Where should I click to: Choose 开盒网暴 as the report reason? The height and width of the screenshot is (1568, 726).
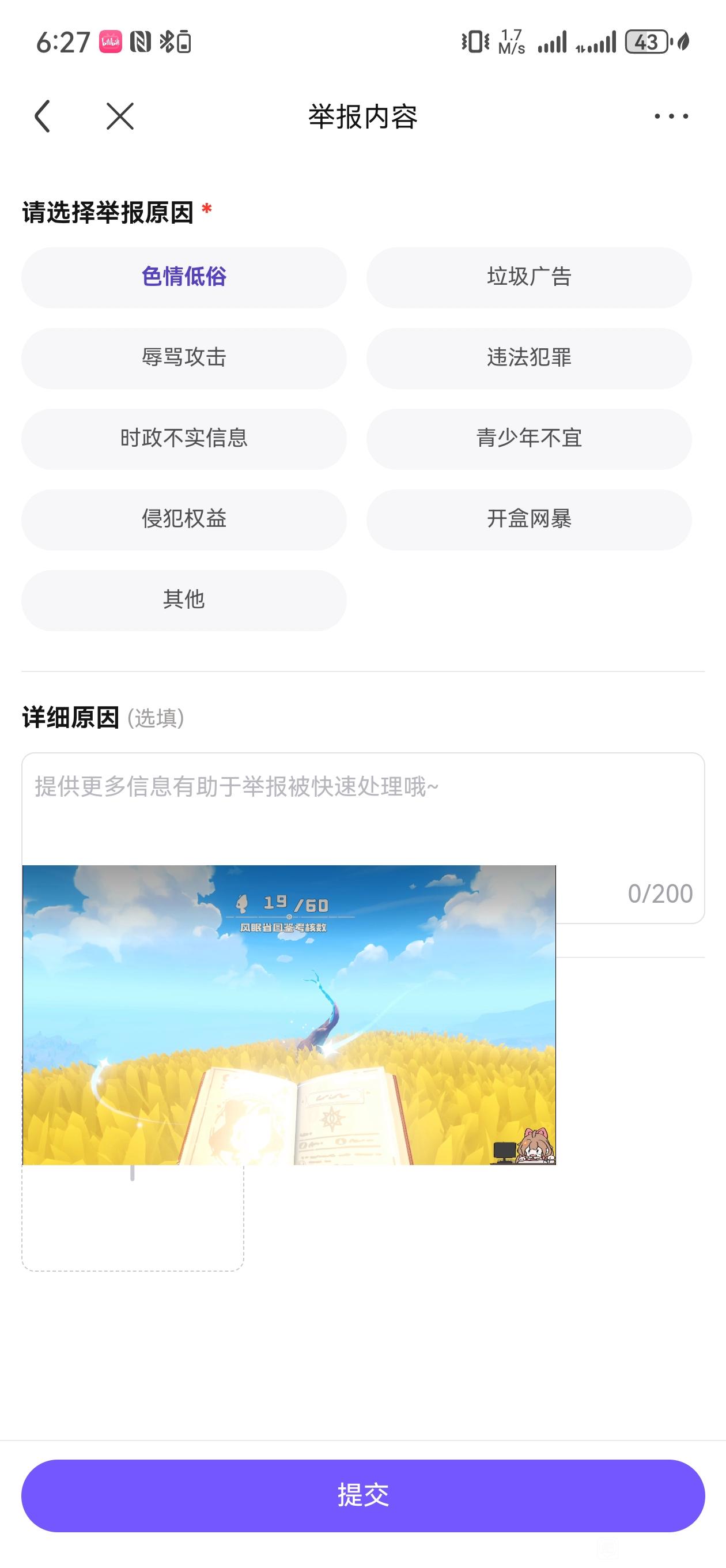528,519
